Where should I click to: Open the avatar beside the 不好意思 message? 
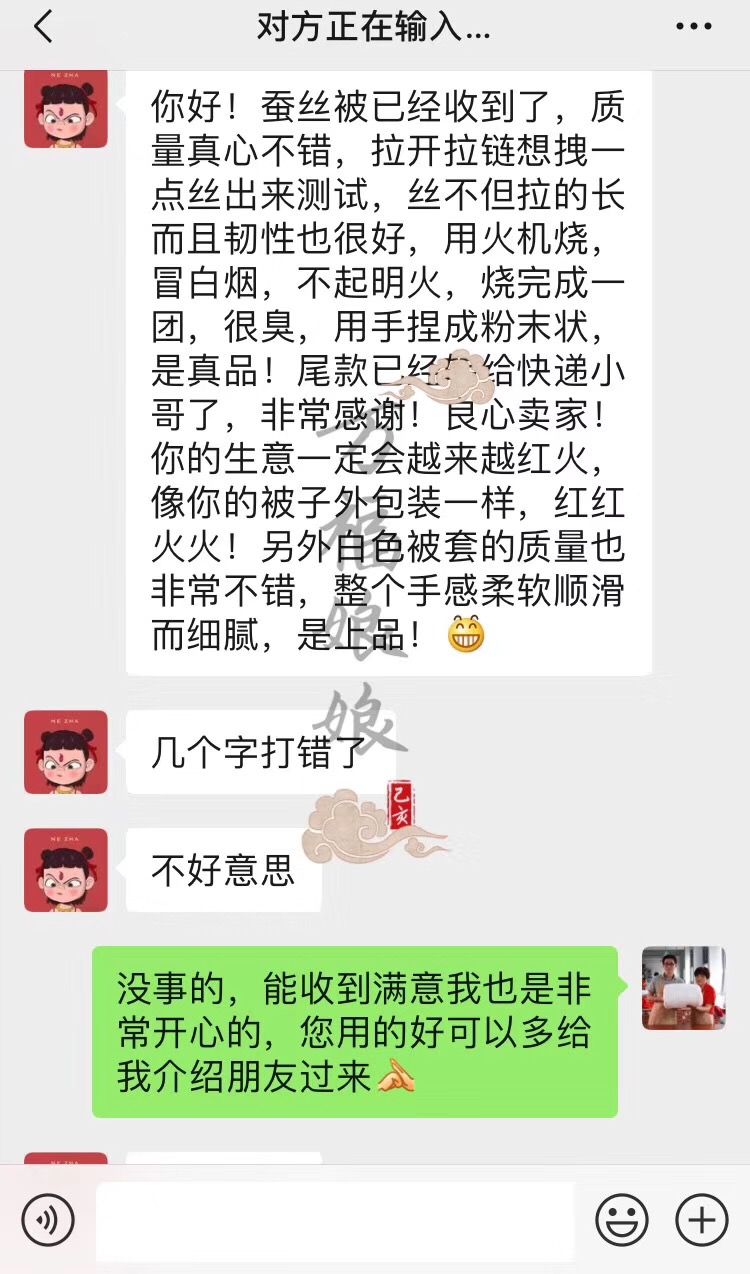click(x=66, y=870)
